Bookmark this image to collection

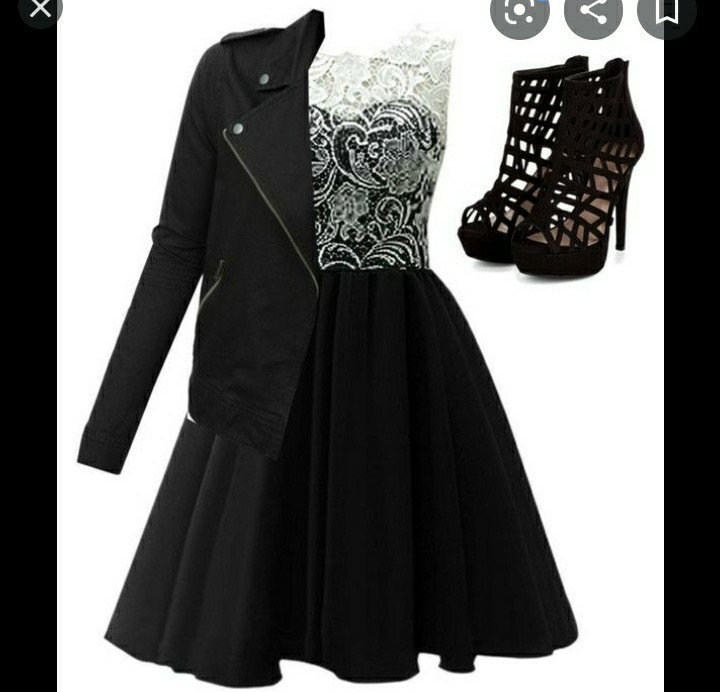pos(666,11)
